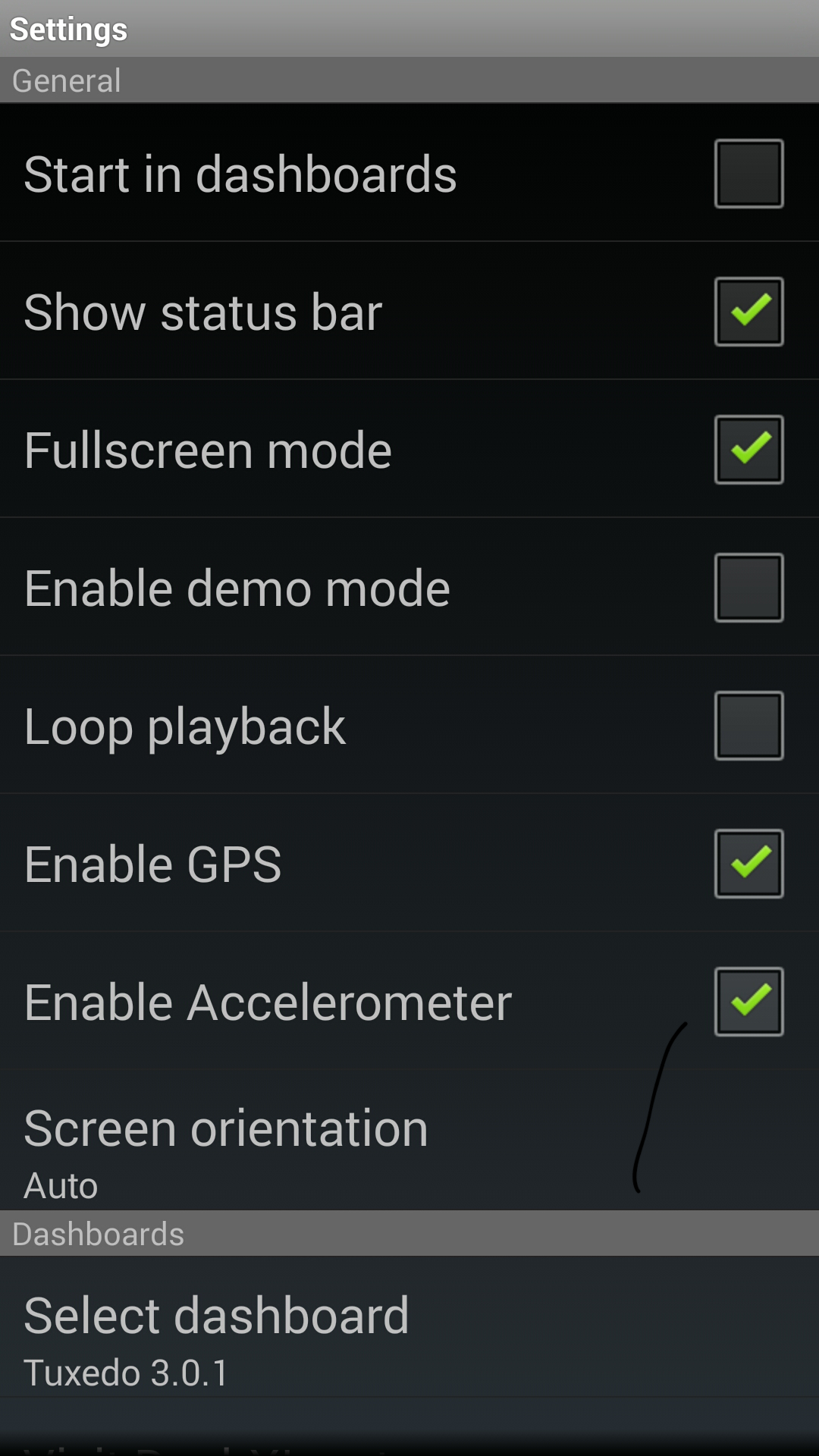Check the Start in dashboards checkbox

748,173
